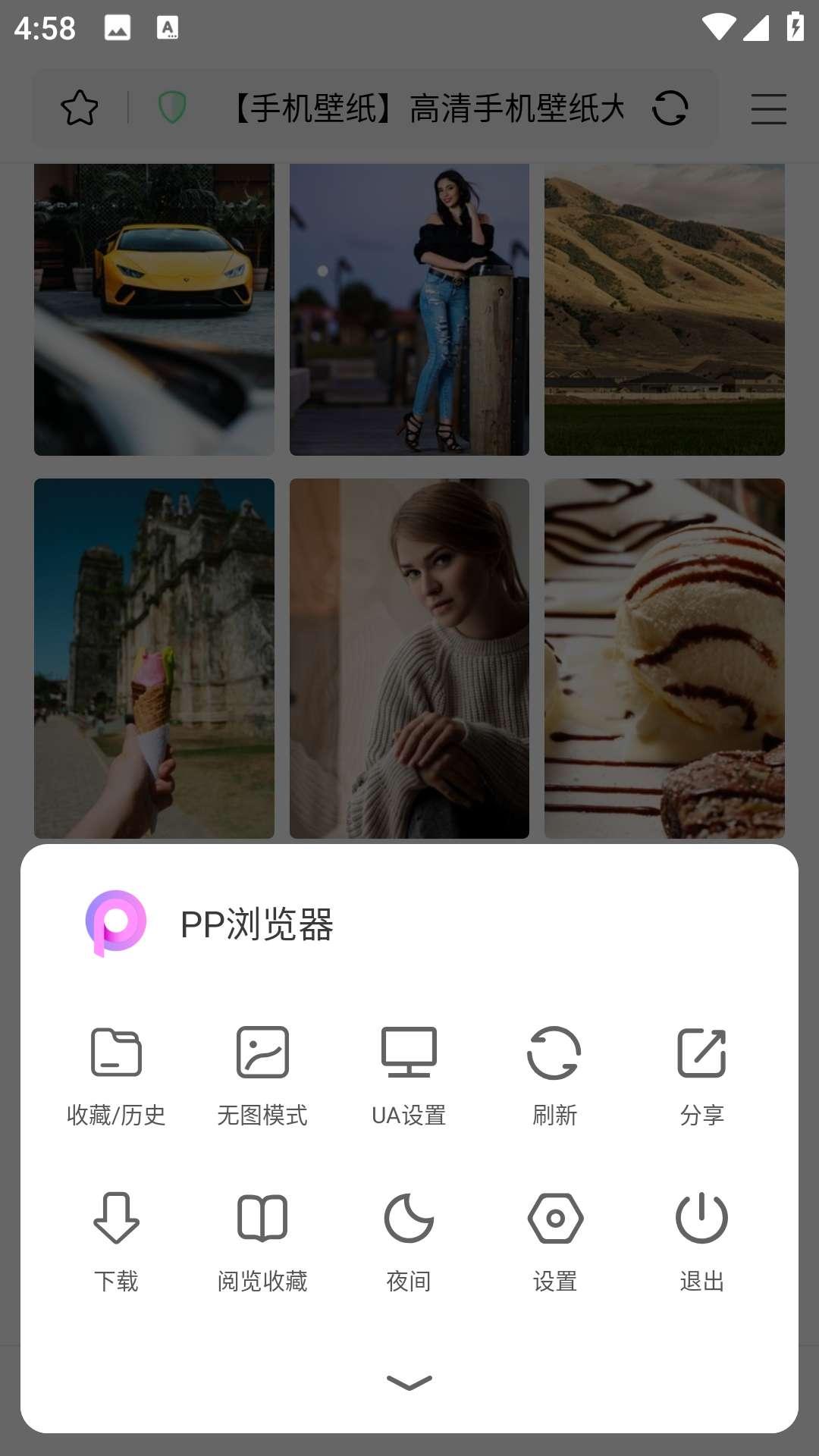The image size is (819, 1456).
Task: Toggle the bookmark star in the address bar
Action: 80,108
